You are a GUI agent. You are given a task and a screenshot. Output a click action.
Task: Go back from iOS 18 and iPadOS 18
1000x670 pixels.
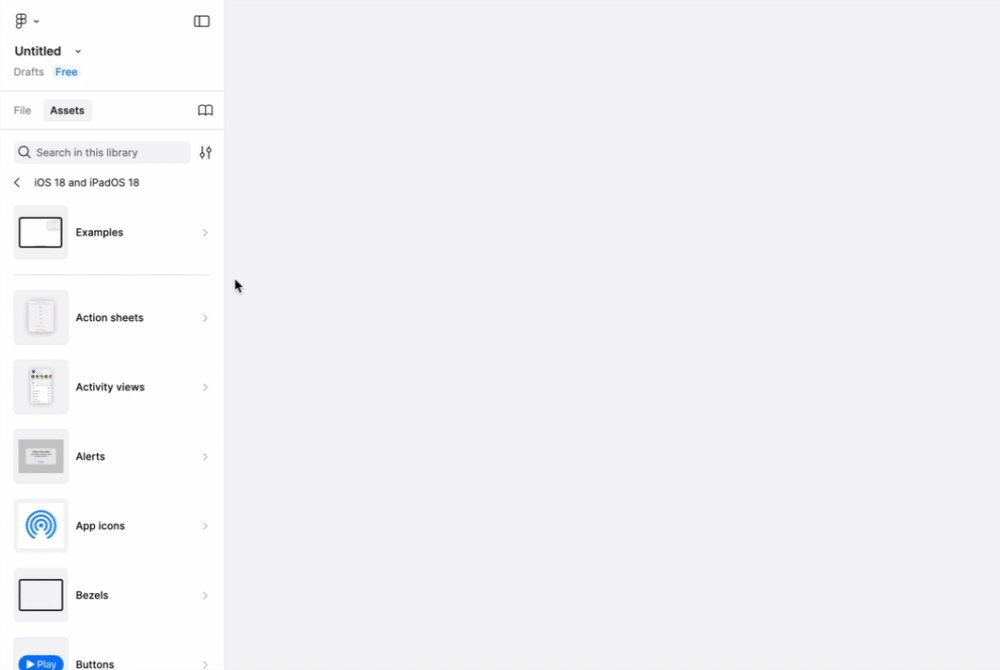tap(17, 183)
